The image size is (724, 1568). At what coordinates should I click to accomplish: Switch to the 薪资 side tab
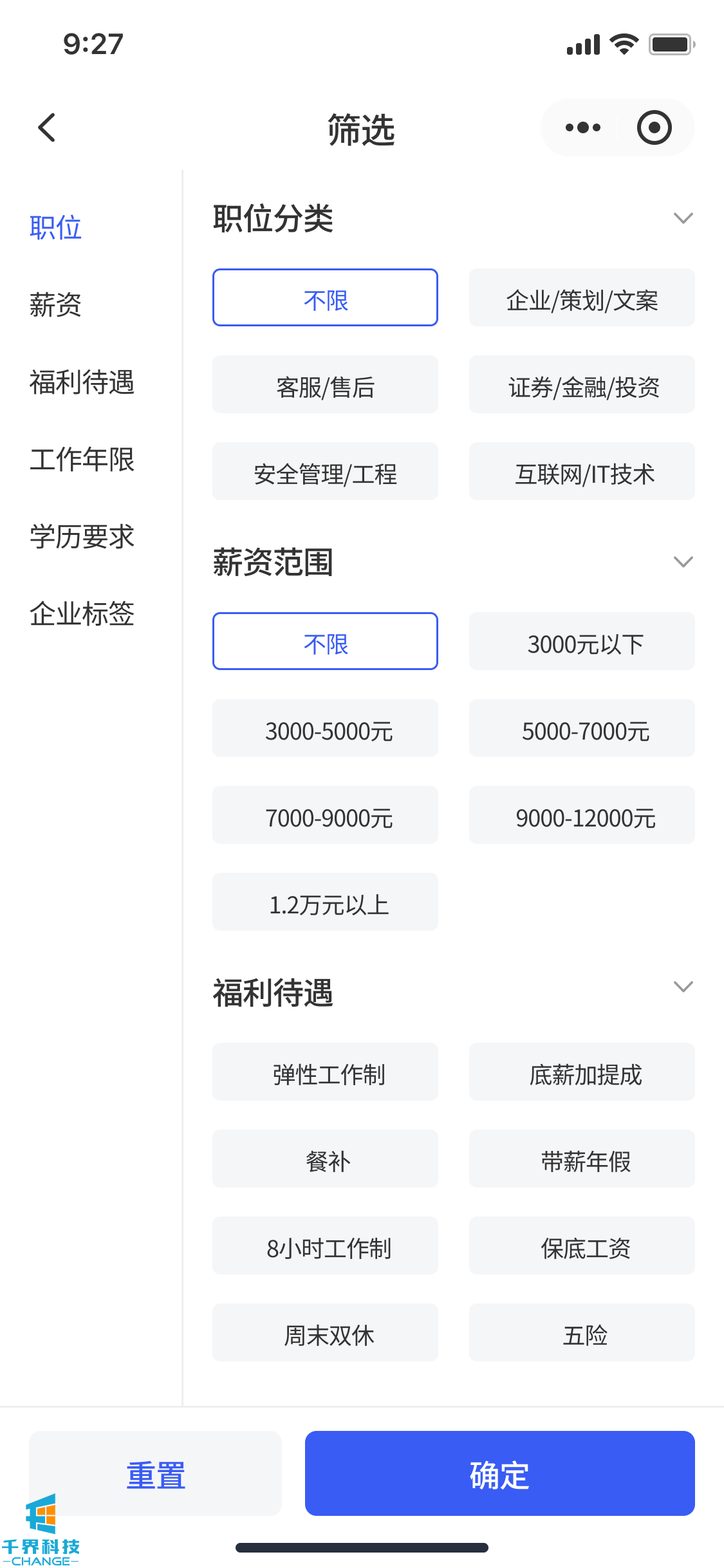[55, 304]
